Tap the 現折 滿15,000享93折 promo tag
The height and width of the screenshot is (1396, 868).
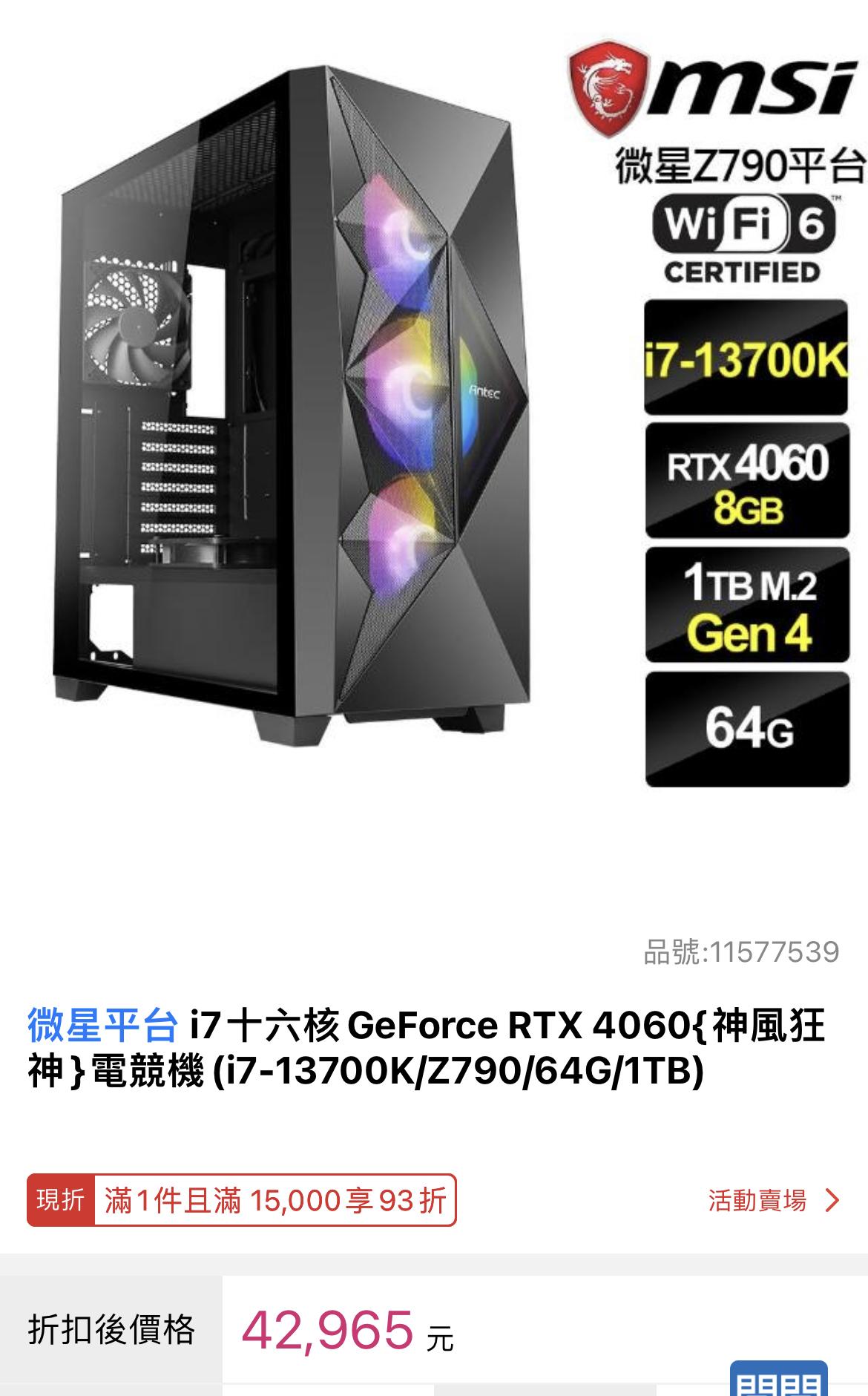tap(242, 1200)
